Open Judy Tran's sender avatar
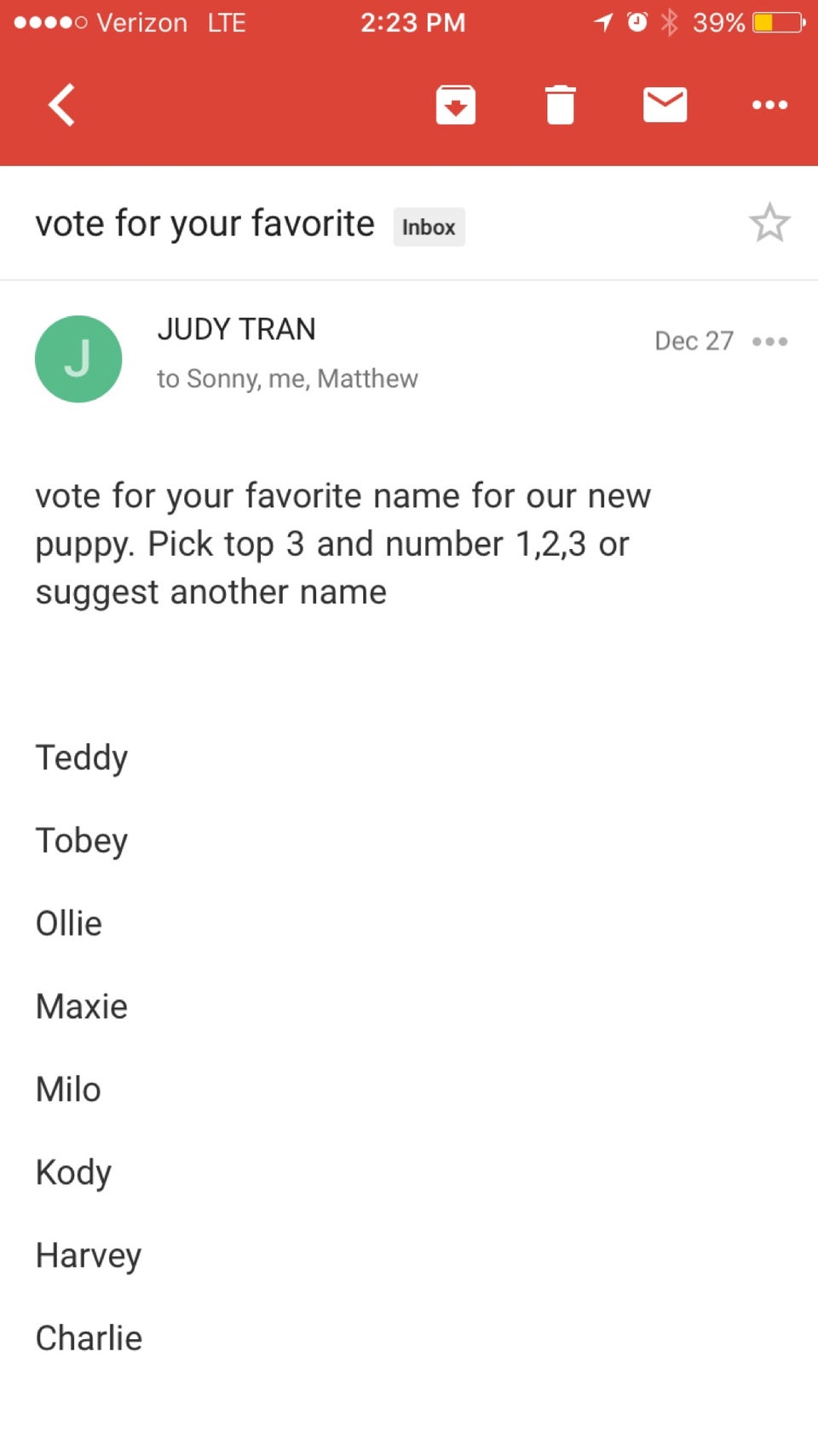Image resolution: width=818 pixels, height=1456 pixels. point(78,359)
